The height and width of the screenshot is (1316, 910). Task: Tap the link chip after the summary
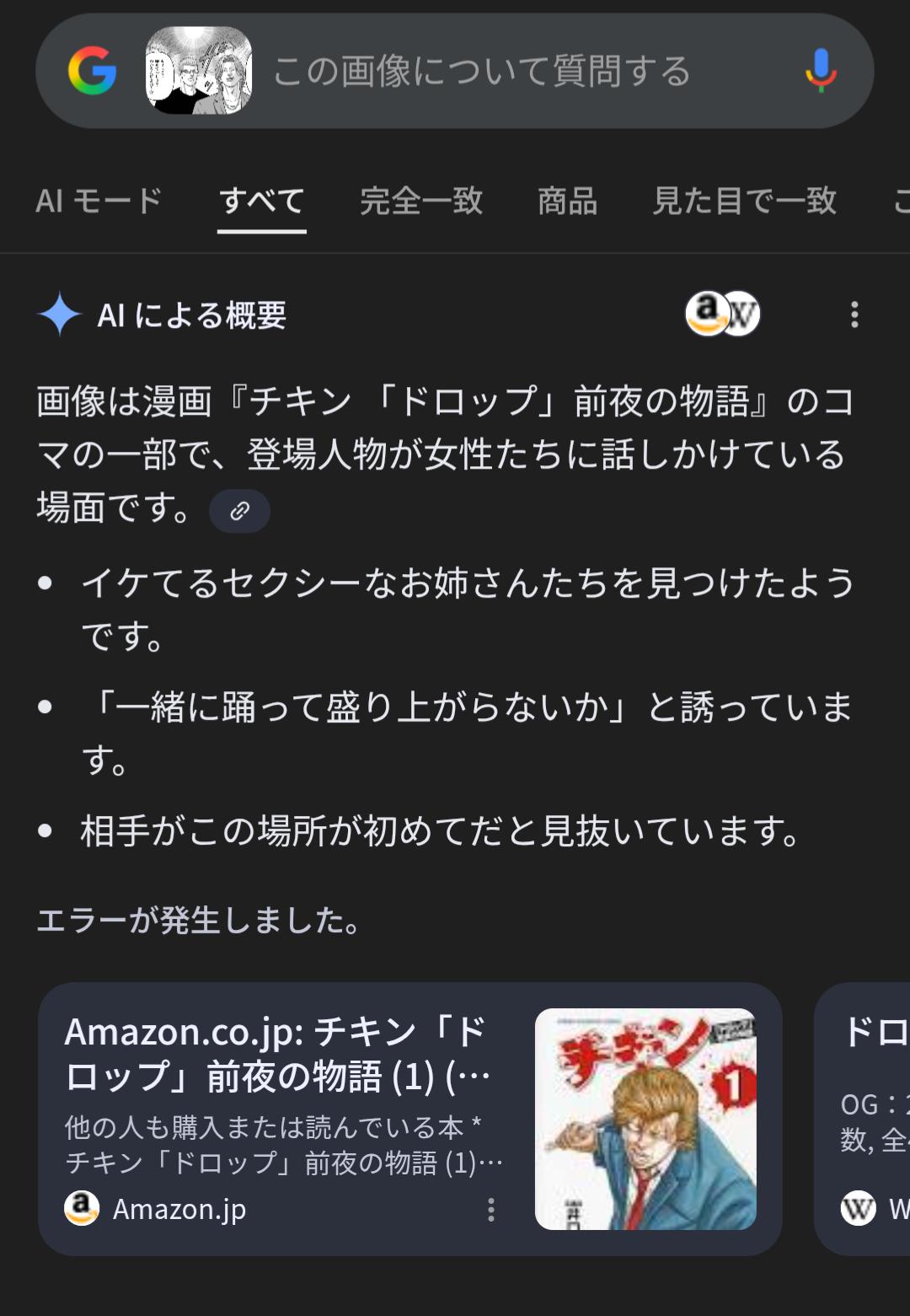[x=239, y=511]
